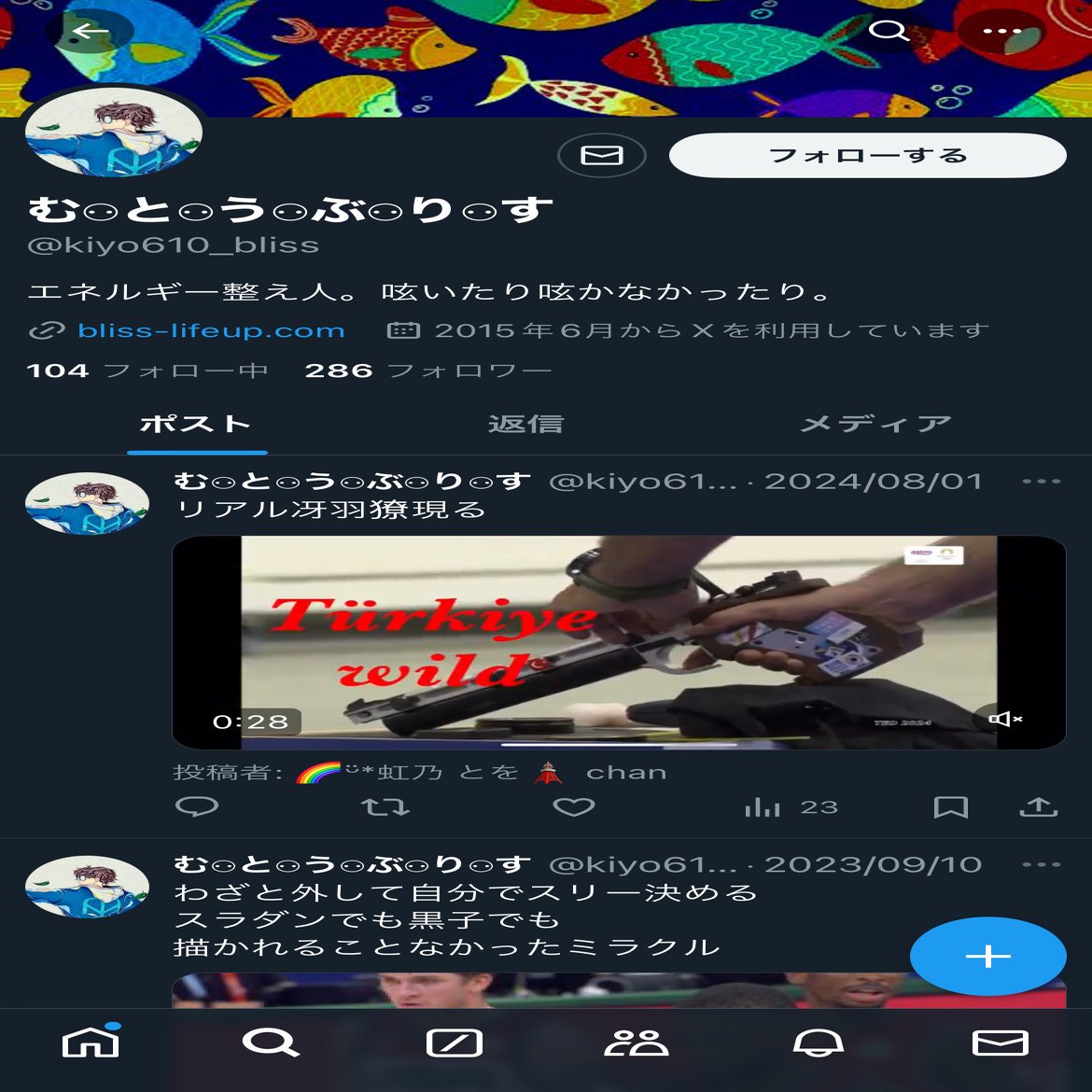This screenshot has height=1092, width=1092.
Task: Unmute the Türkiye wild video
Action: [1004, 719]
